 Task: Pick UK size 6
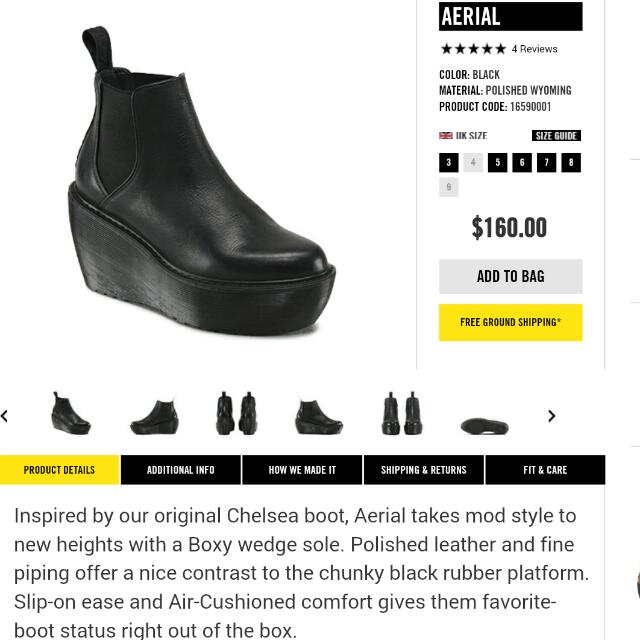tap(521, 162)
